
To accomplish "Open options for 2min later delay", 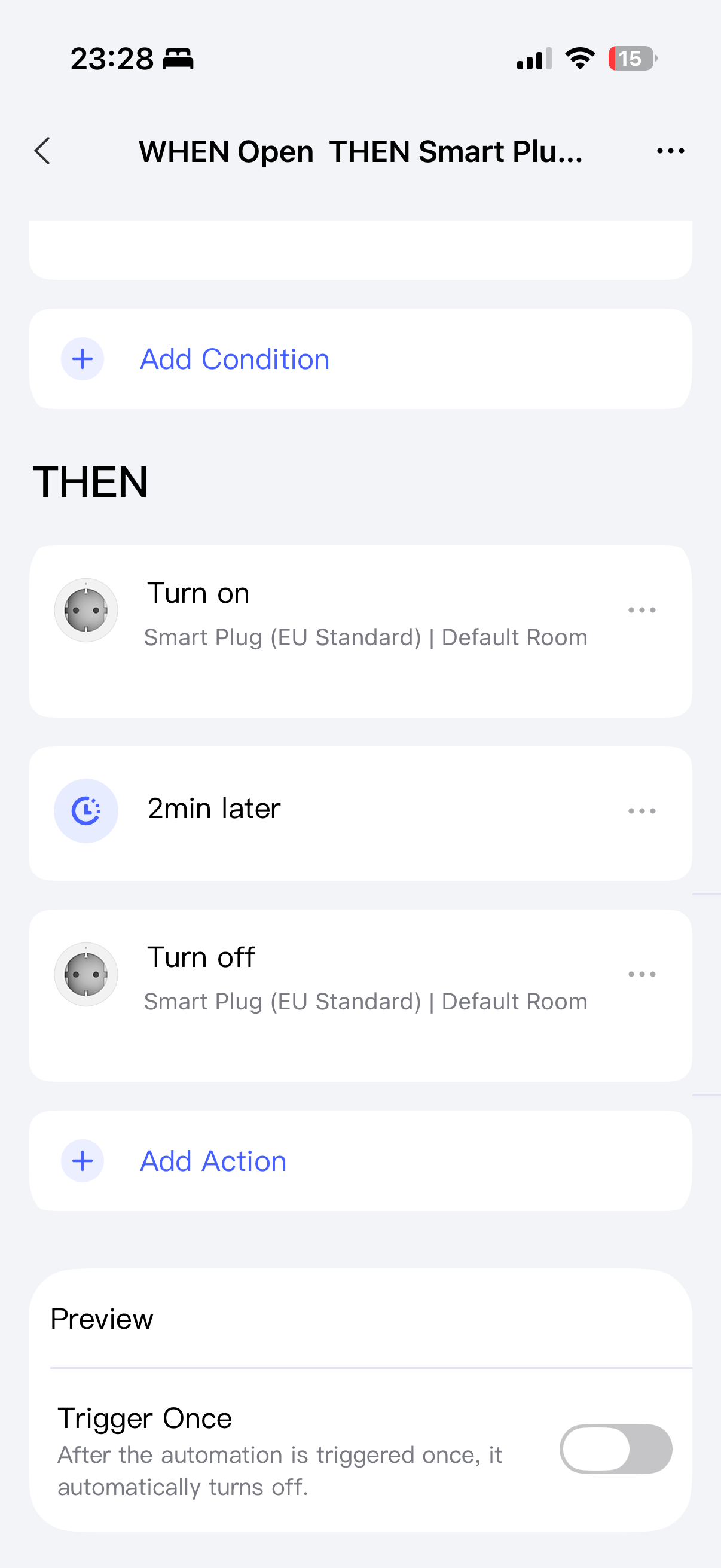I will [x=641, y=811].
